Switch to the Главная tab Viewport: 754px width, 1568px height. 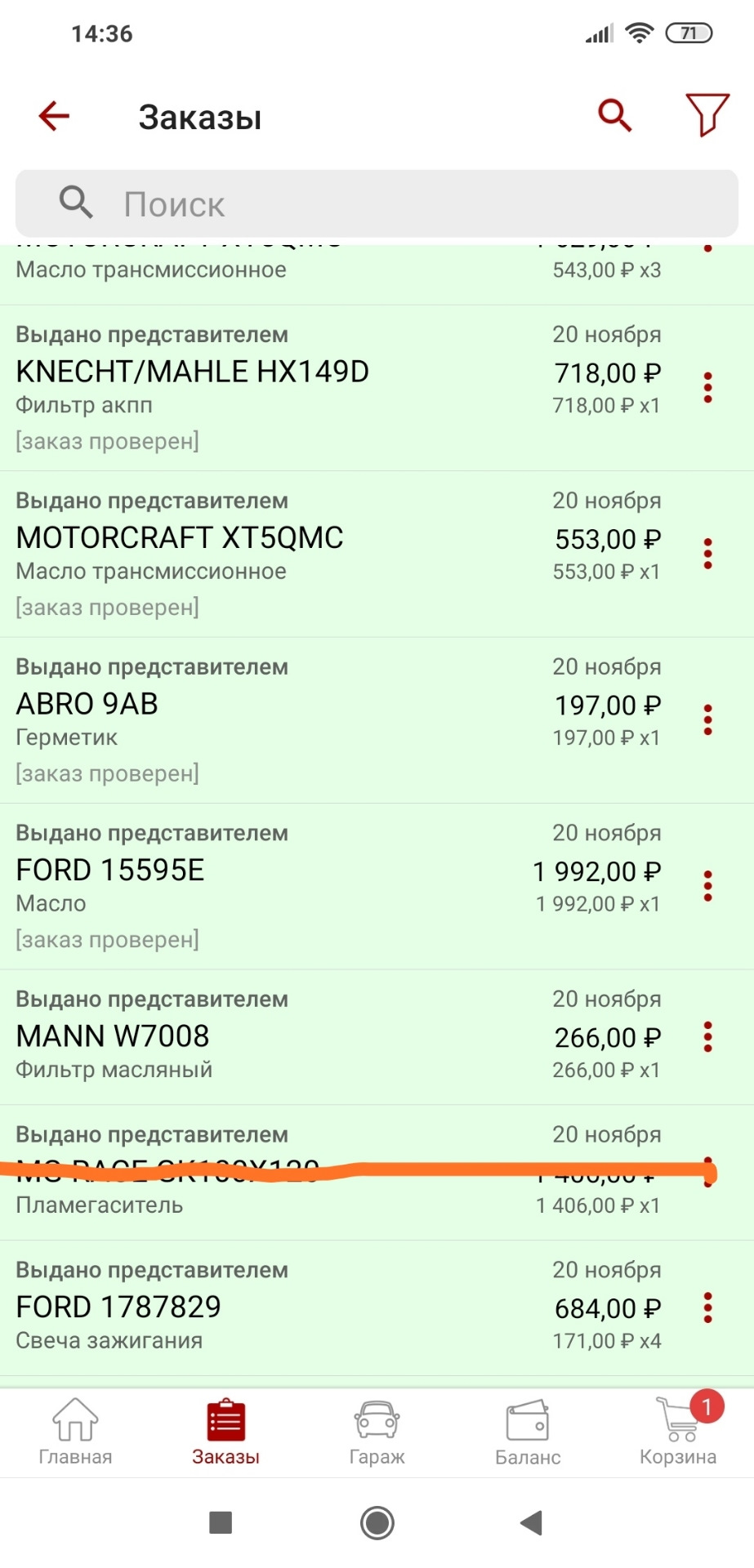pos(75,1432)
